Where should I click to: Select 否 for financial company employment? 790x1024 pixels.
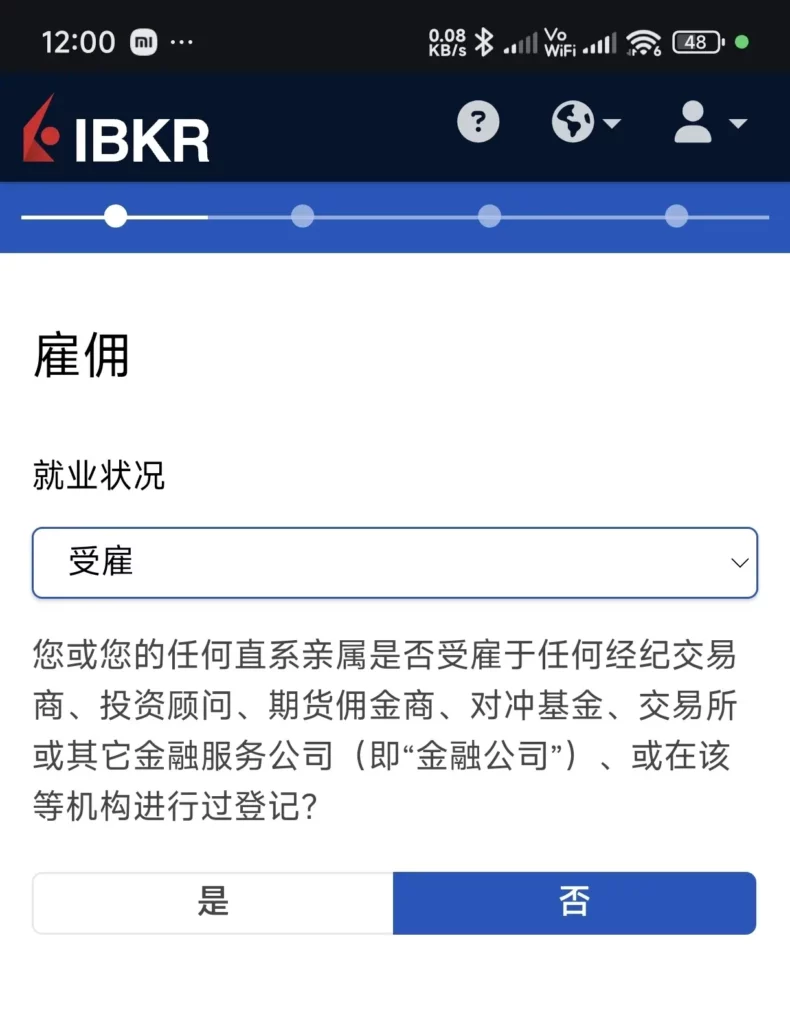574,903
